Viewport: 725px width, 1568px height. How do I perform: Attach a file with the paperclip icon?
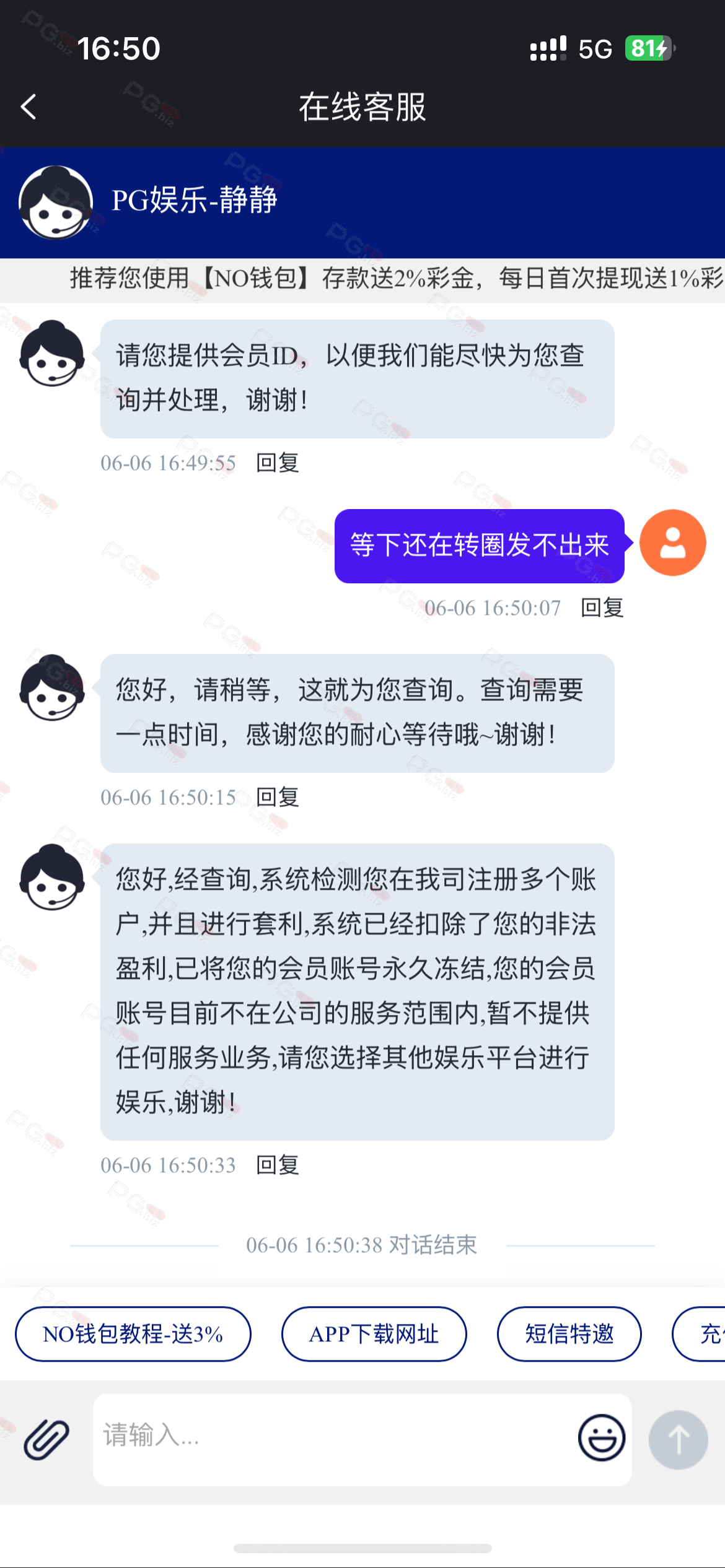(x=46, y=1439)
